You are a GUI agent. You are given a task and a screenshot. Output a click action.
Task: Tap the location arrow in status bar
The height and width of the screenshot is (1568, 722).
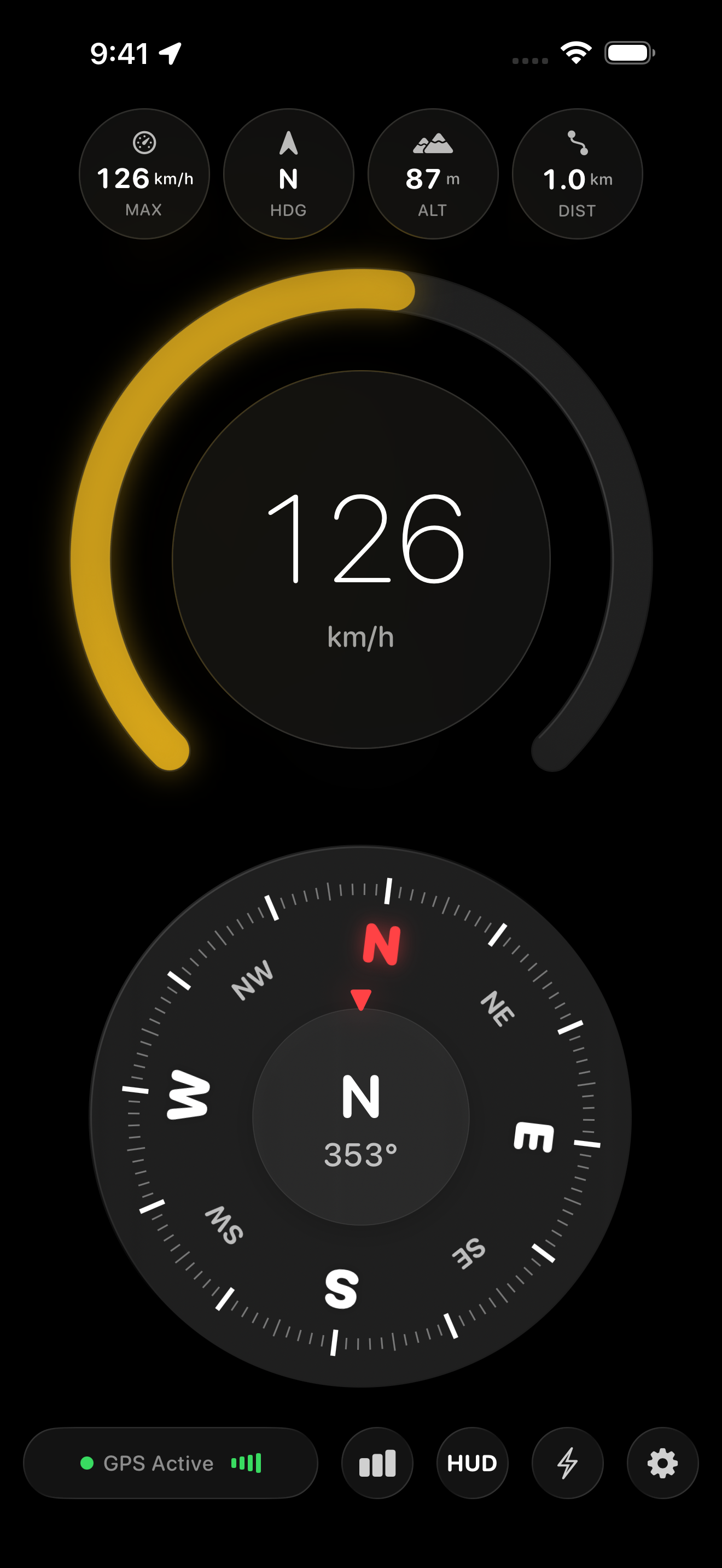click(x=171, y=52)
